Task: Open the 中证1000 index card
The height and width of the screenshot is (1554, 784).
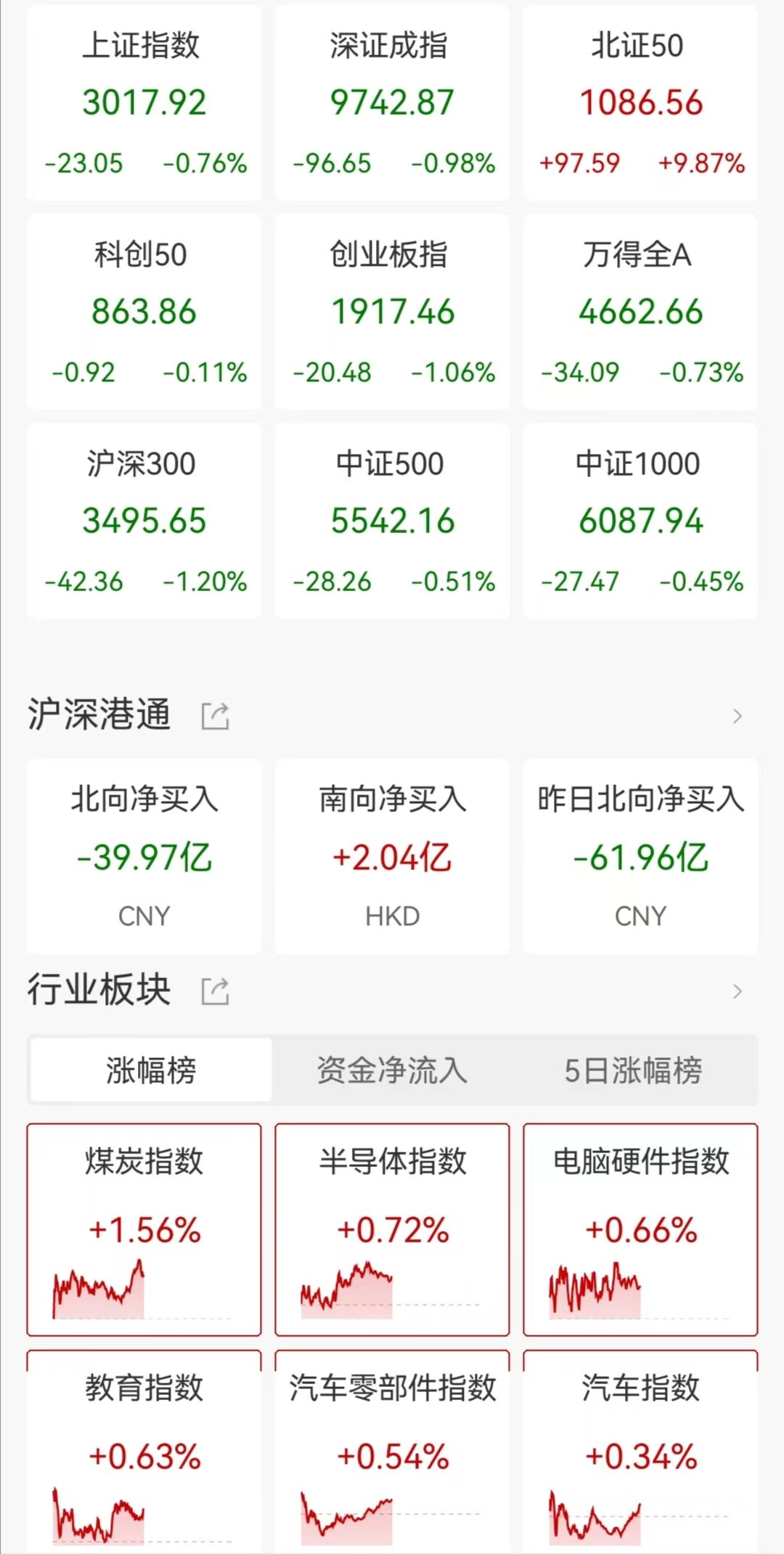Action: pyautogui.click(x=640, y=521)
